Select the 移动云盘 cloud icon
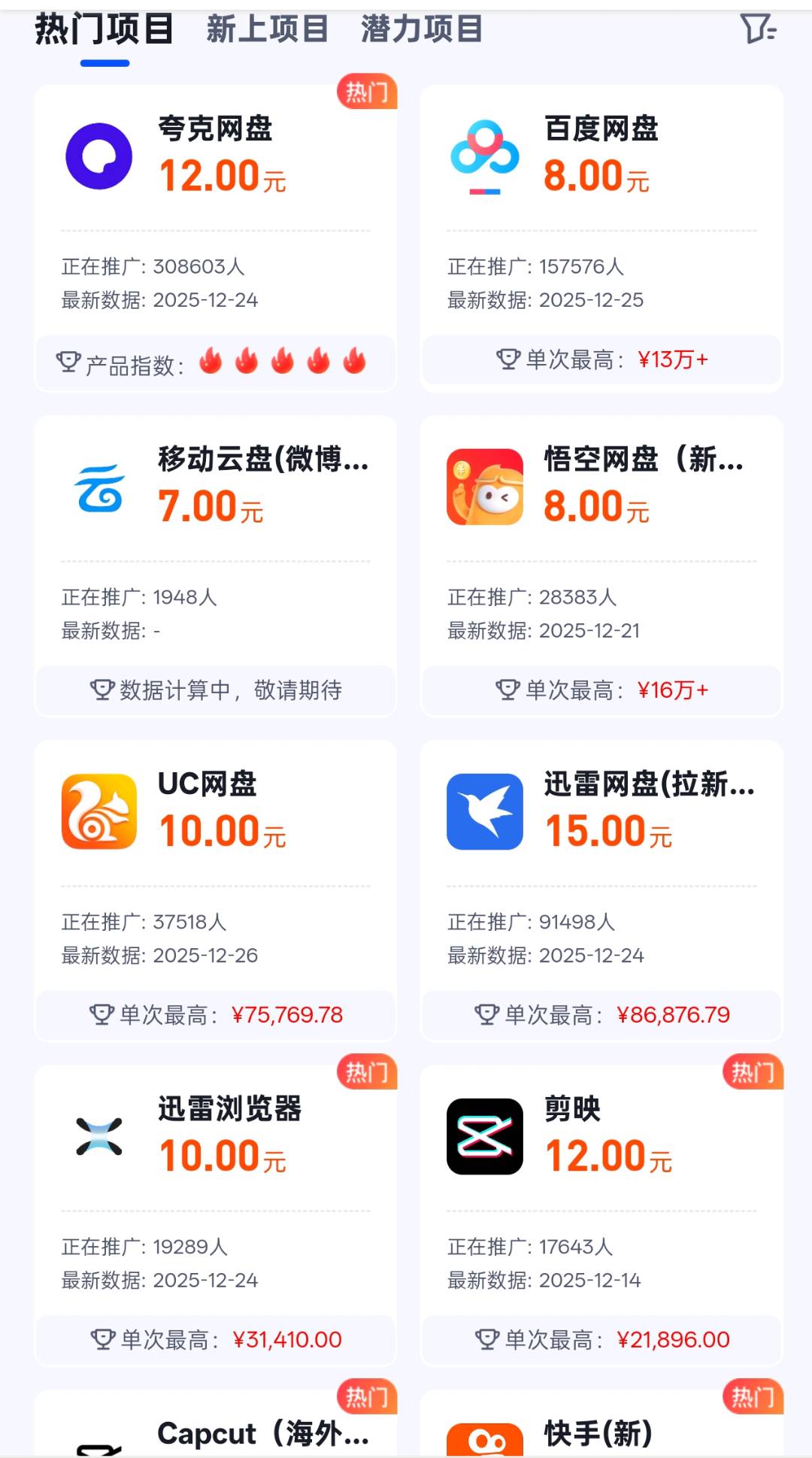The width and height of the screenshot is (812, 1458). point(98,489)
